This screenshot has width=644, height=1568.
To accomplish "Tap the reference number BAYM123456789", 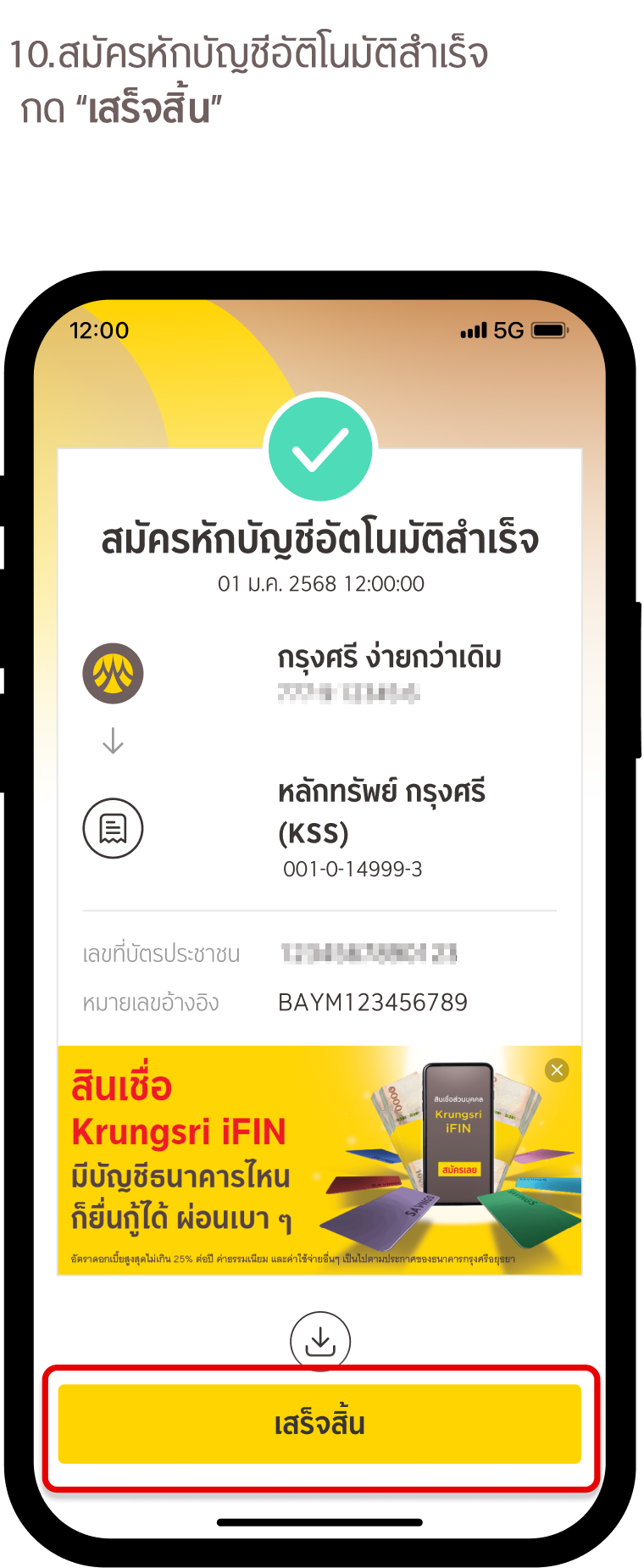I will (373, 1002).
